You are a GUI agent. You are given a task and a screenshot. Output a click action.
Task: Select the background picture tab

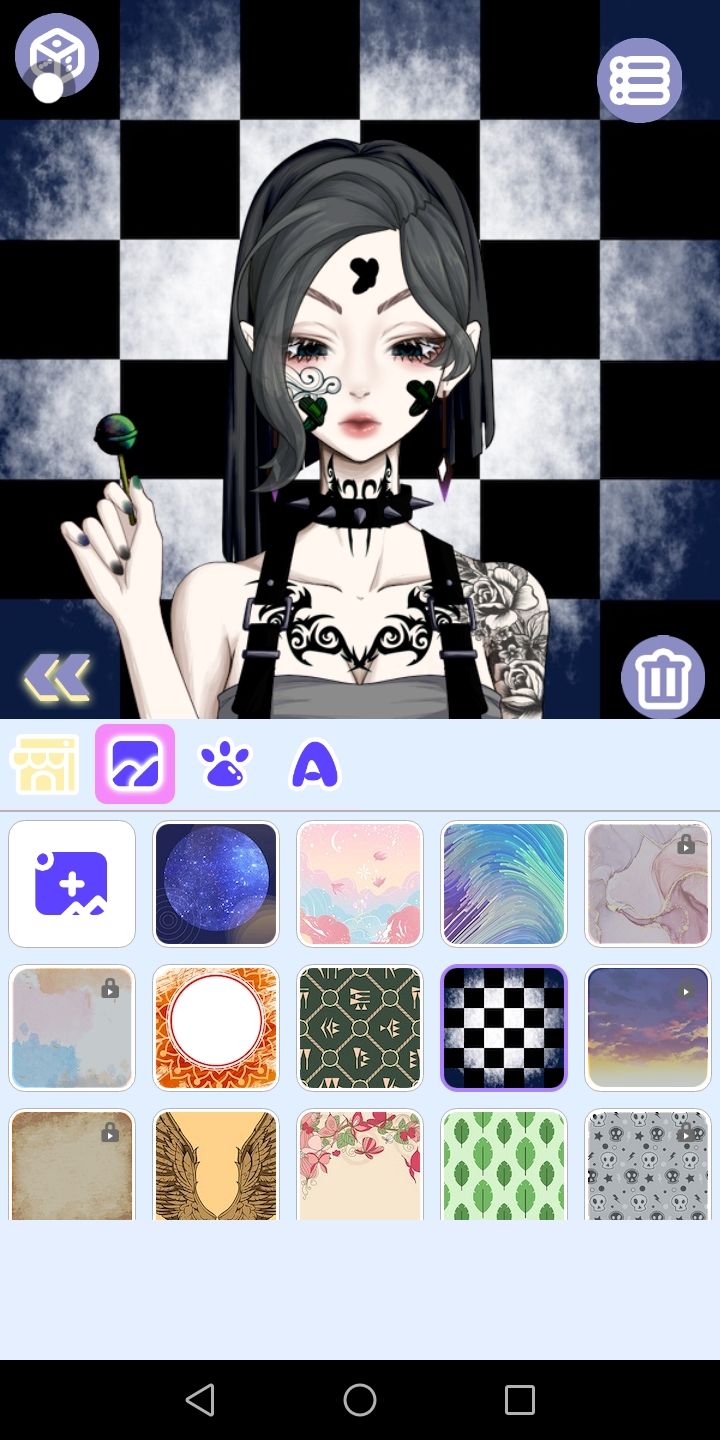point(135,765)
